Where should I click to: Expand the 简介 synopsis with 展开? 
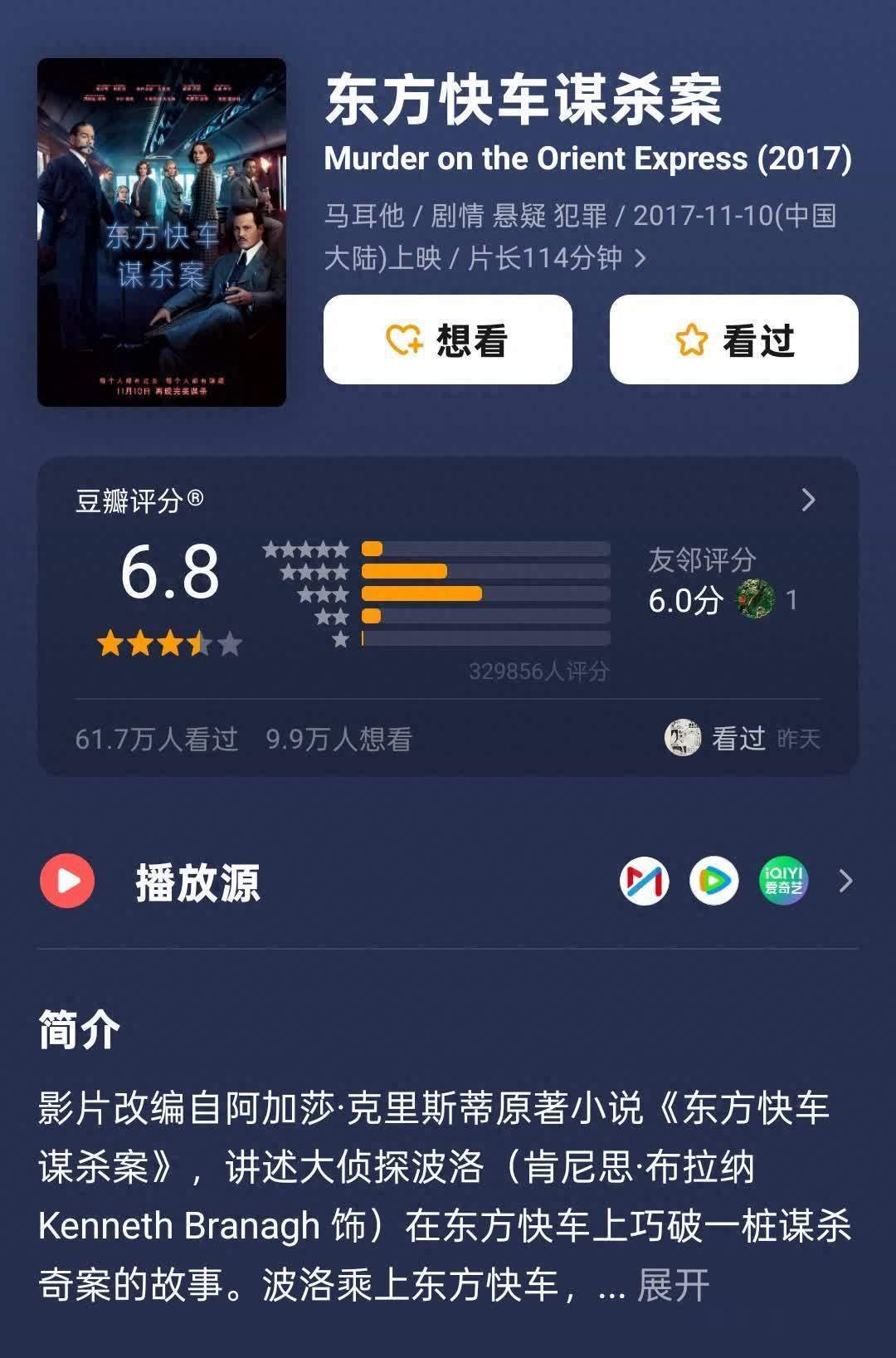point(673,1285)
